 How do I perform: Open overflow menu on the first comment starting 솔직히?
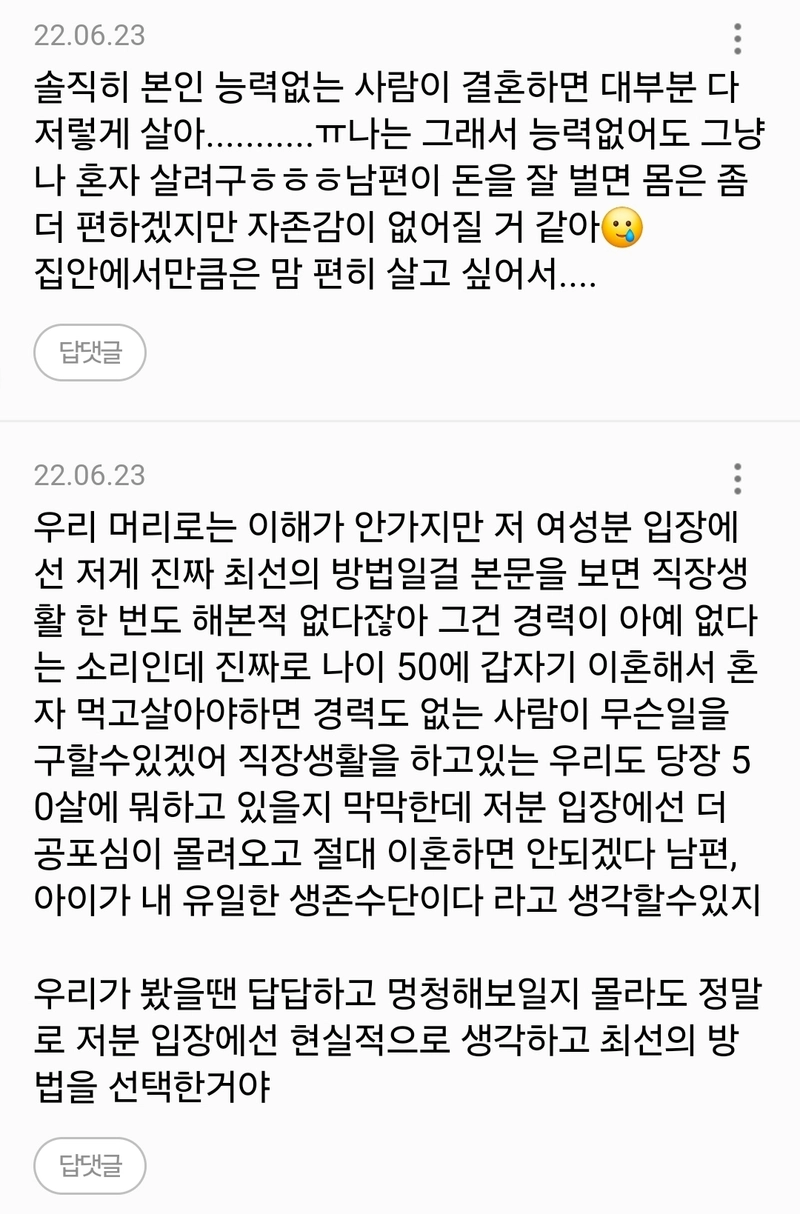click(738, 38)
